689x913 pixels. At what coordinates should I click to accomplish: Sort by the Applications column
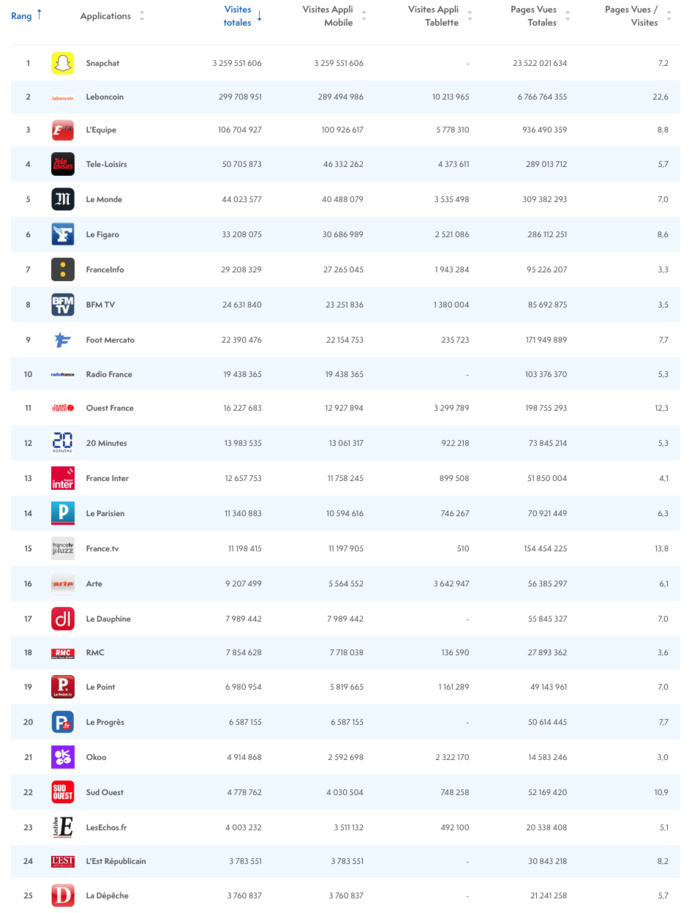[x=106, y=16]
